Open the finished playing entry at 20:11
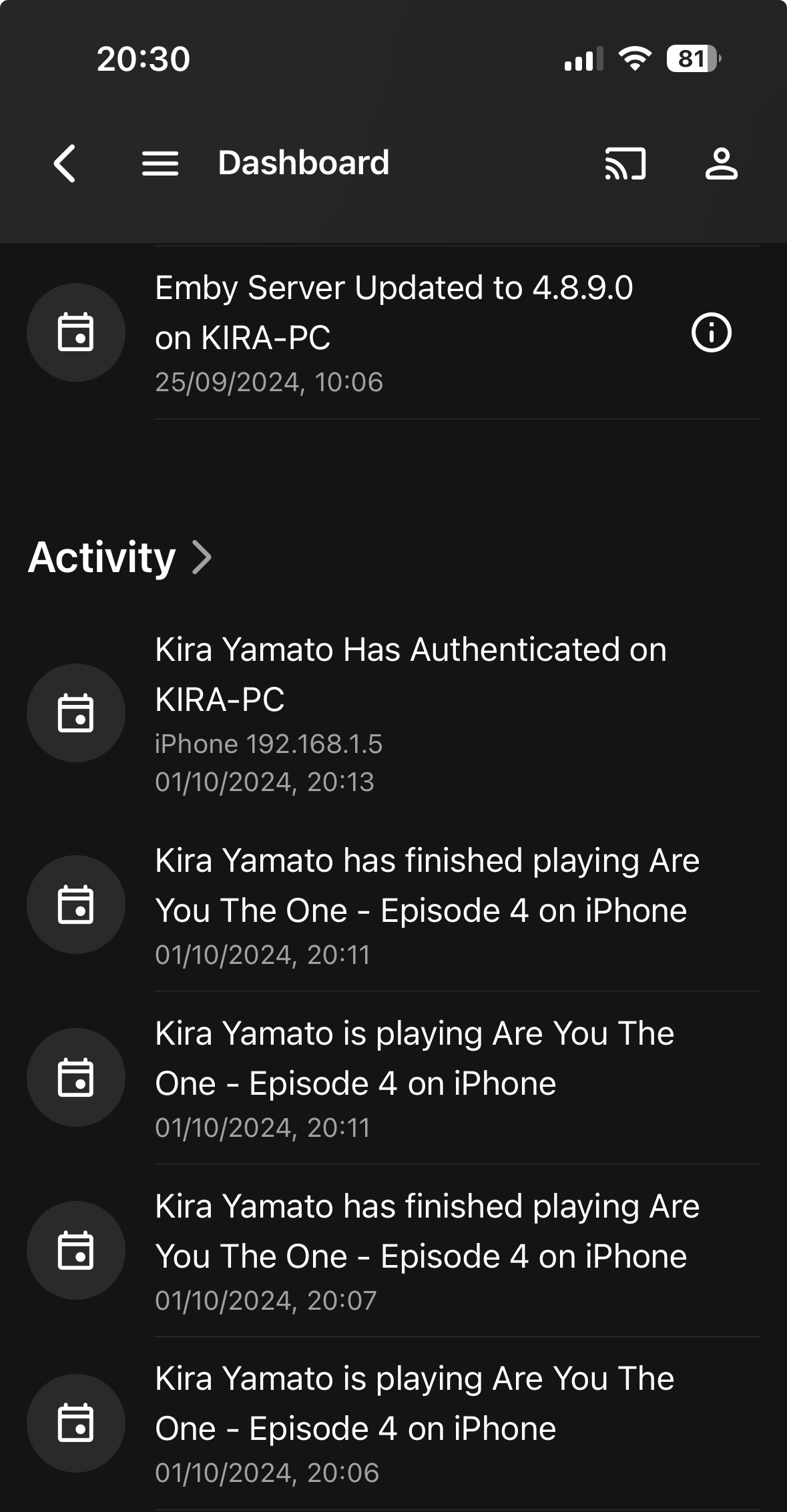This screenshot has width=787, height=1512. pos(427,905)
